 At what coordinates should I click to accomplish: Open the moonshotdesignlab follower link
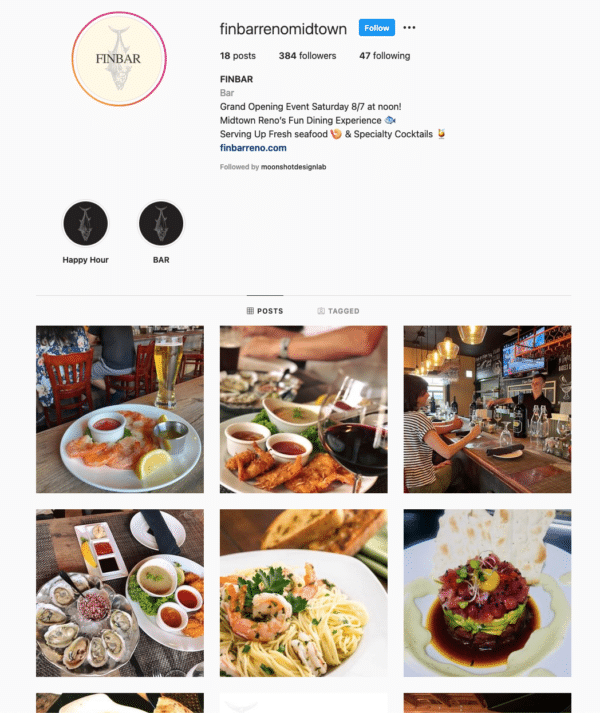294,167
